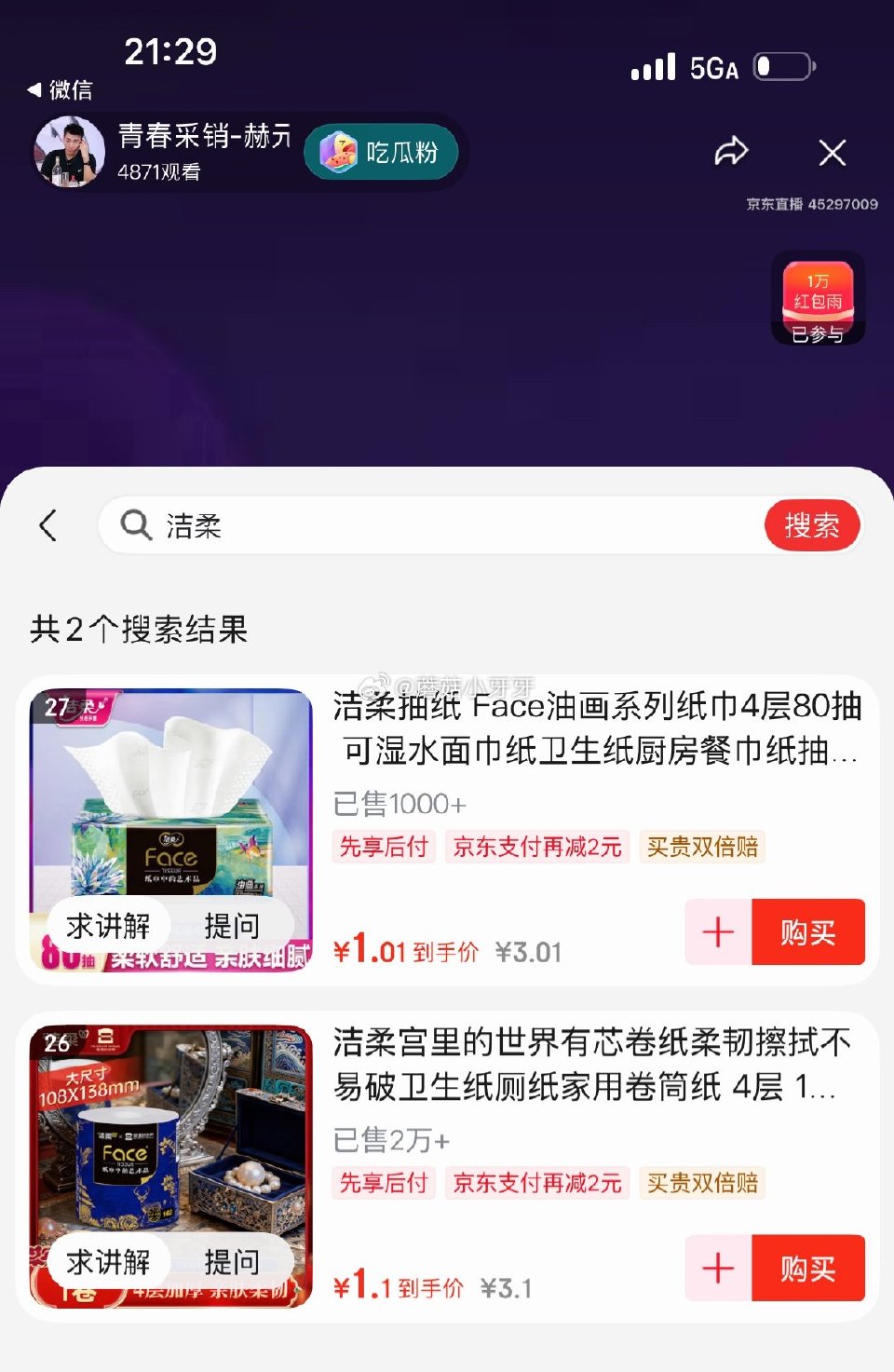
Task: Click the plus icon on the 卷纸 roll paper product
Action: point(716,1269)
